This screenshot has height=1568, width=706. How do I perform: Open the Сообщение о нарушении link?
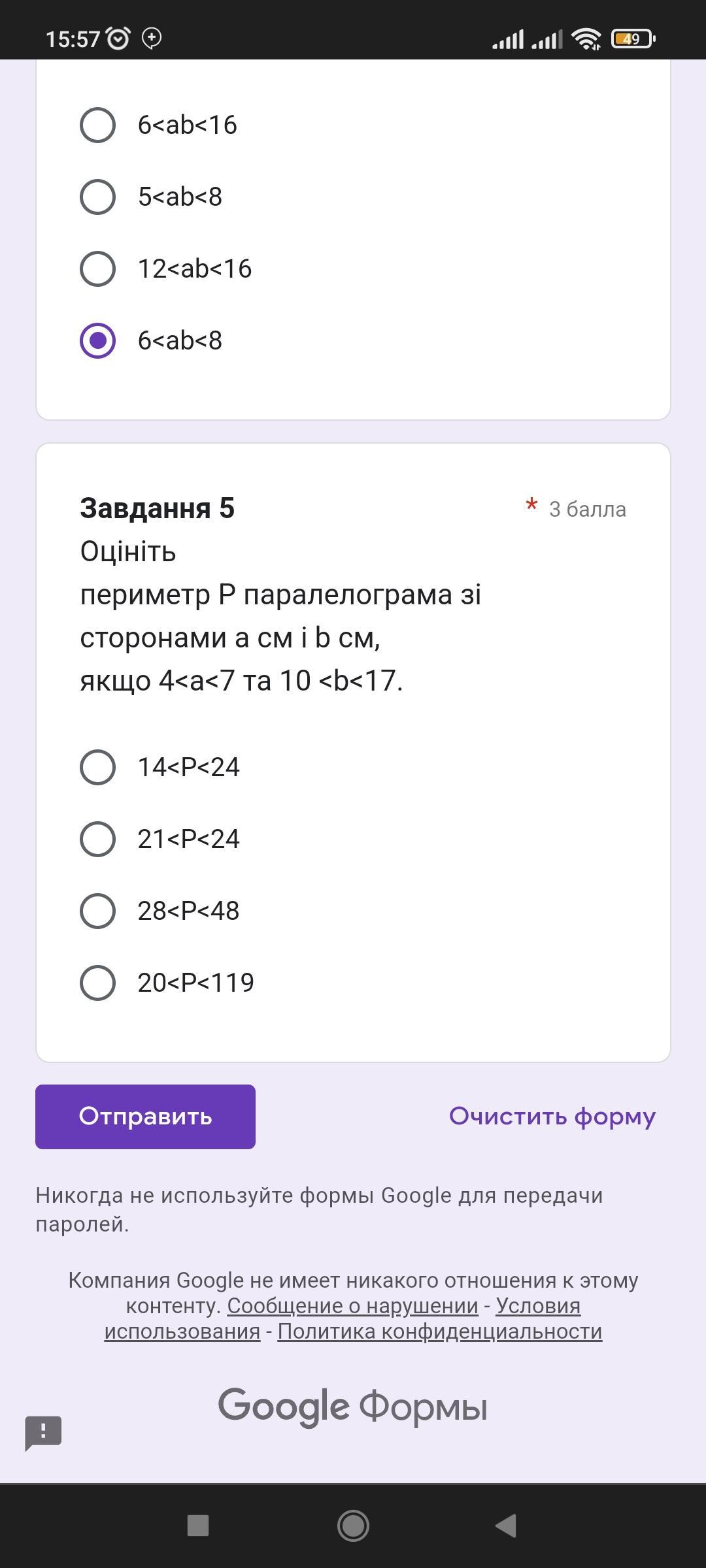click(x=352, y=1306)
